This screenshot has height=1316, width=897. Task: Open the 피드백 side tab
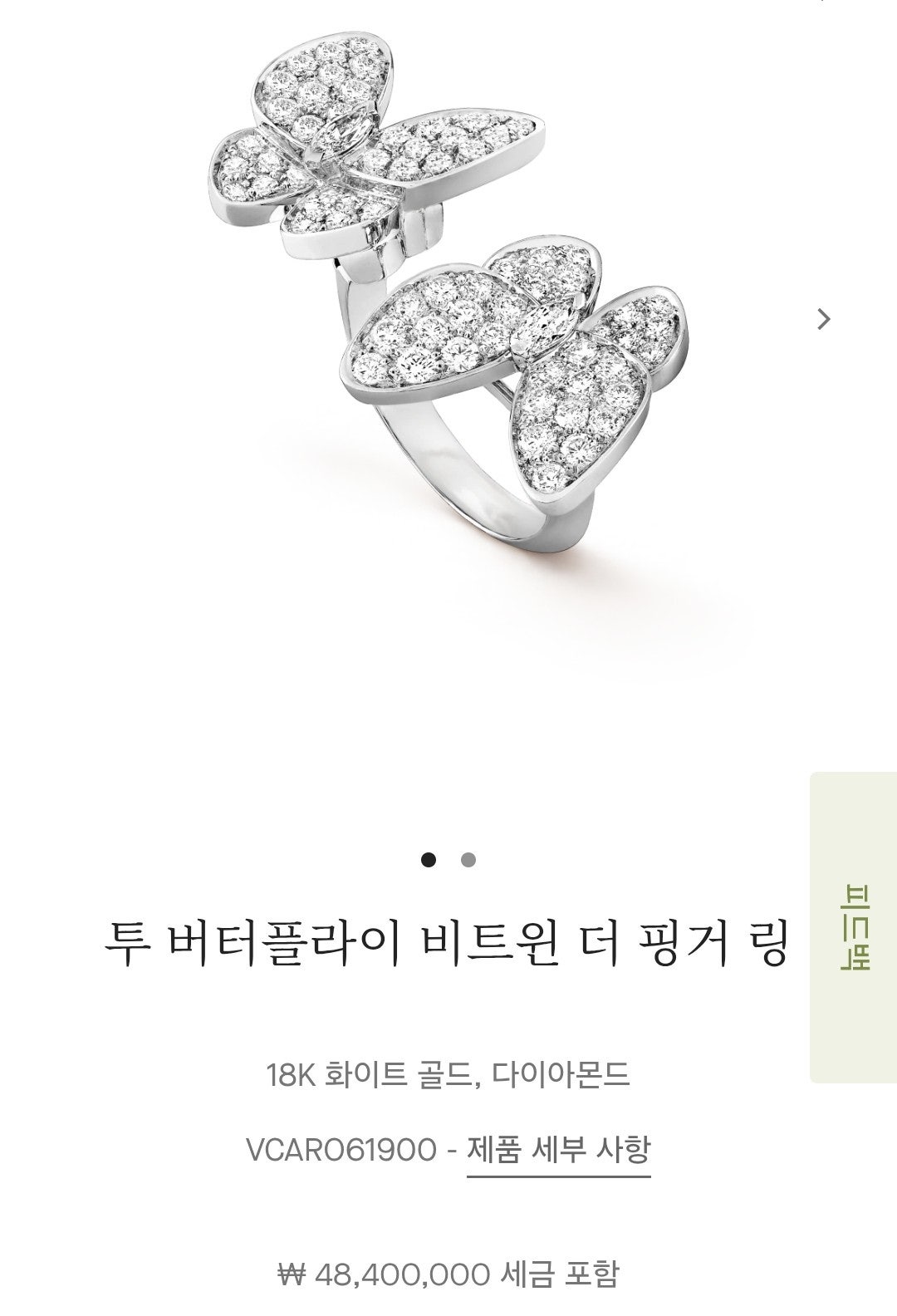[853, 927]
